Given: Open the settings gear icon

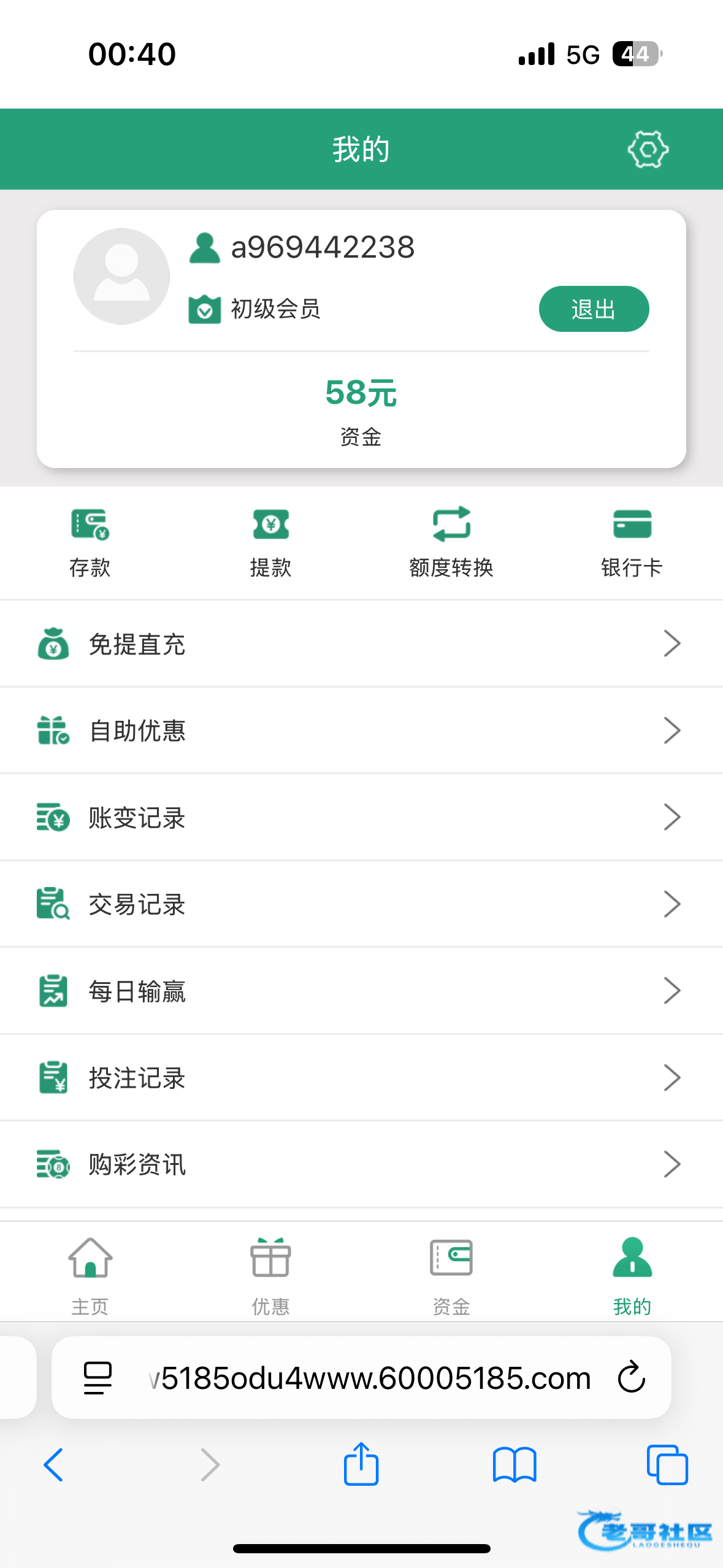Looking at the screenshot, I should pos(648,149).
